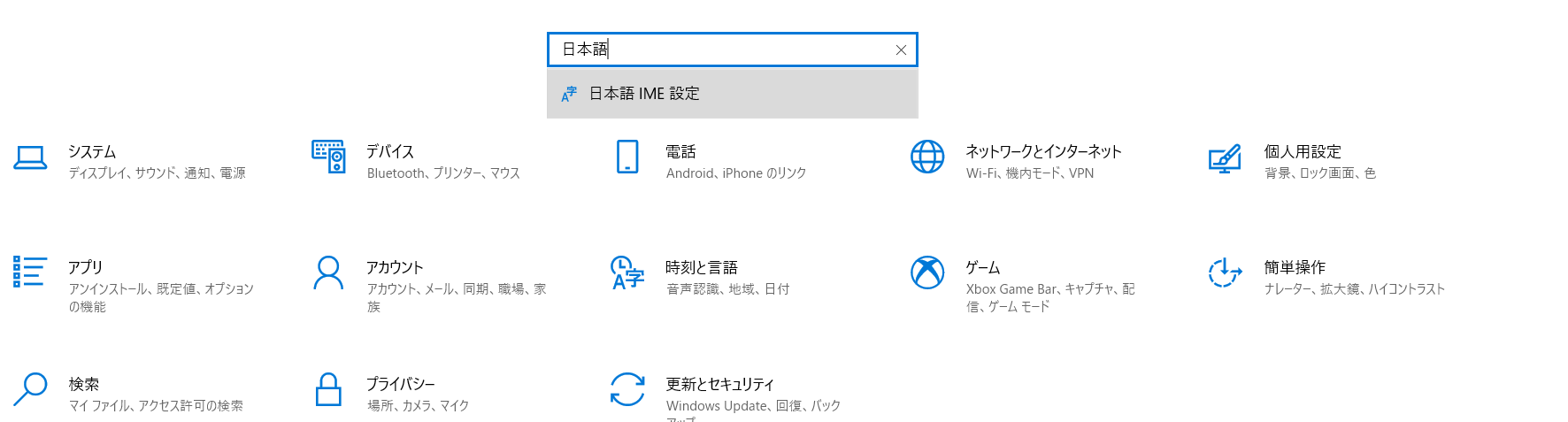Open 個人用設定 category
This screenshot has height=422, width=1568.
(x=1302, y=152)
